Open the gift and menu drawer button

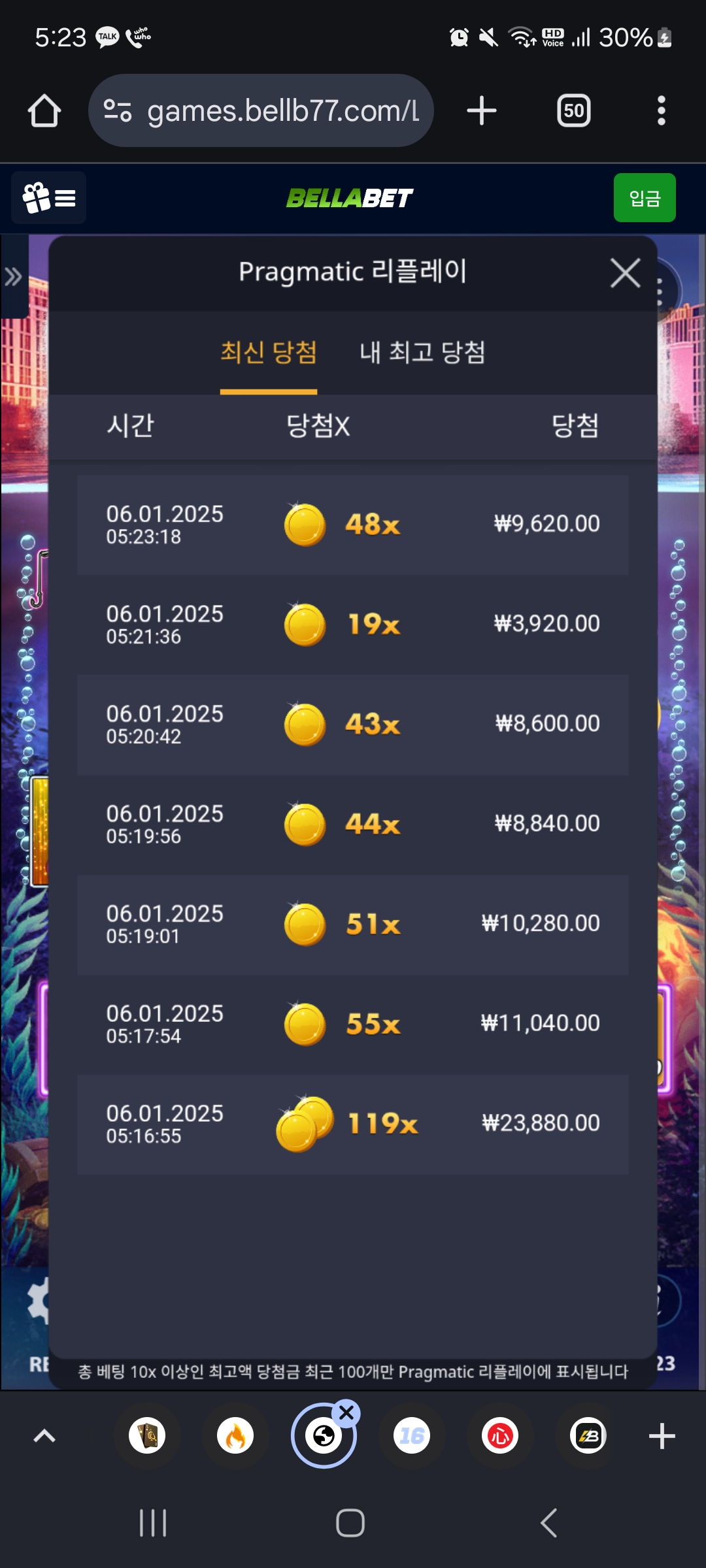49,198
